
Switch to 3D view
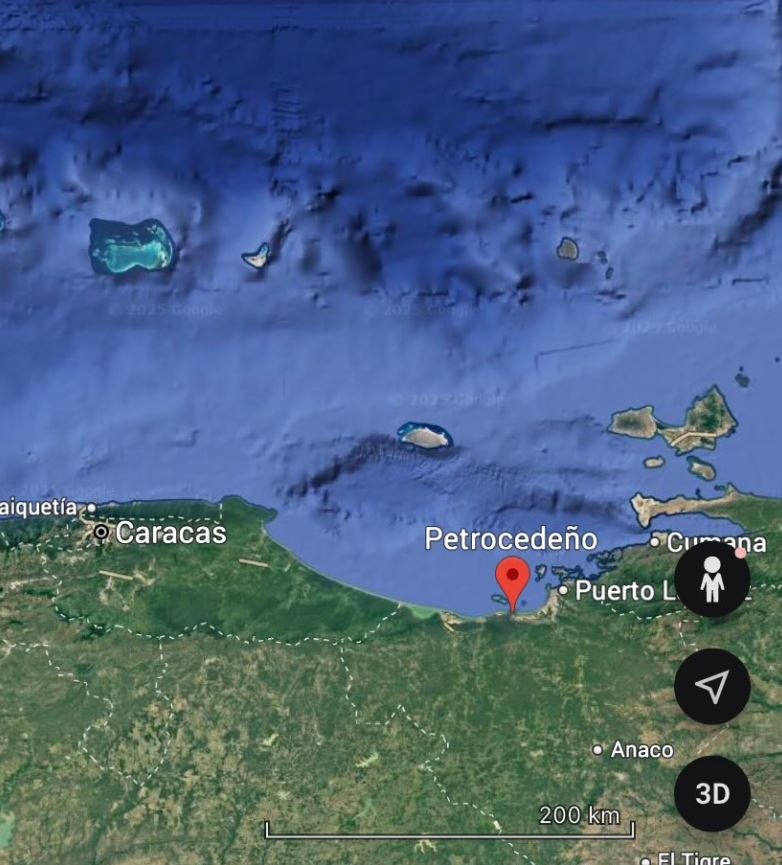[x=712, y=793]
